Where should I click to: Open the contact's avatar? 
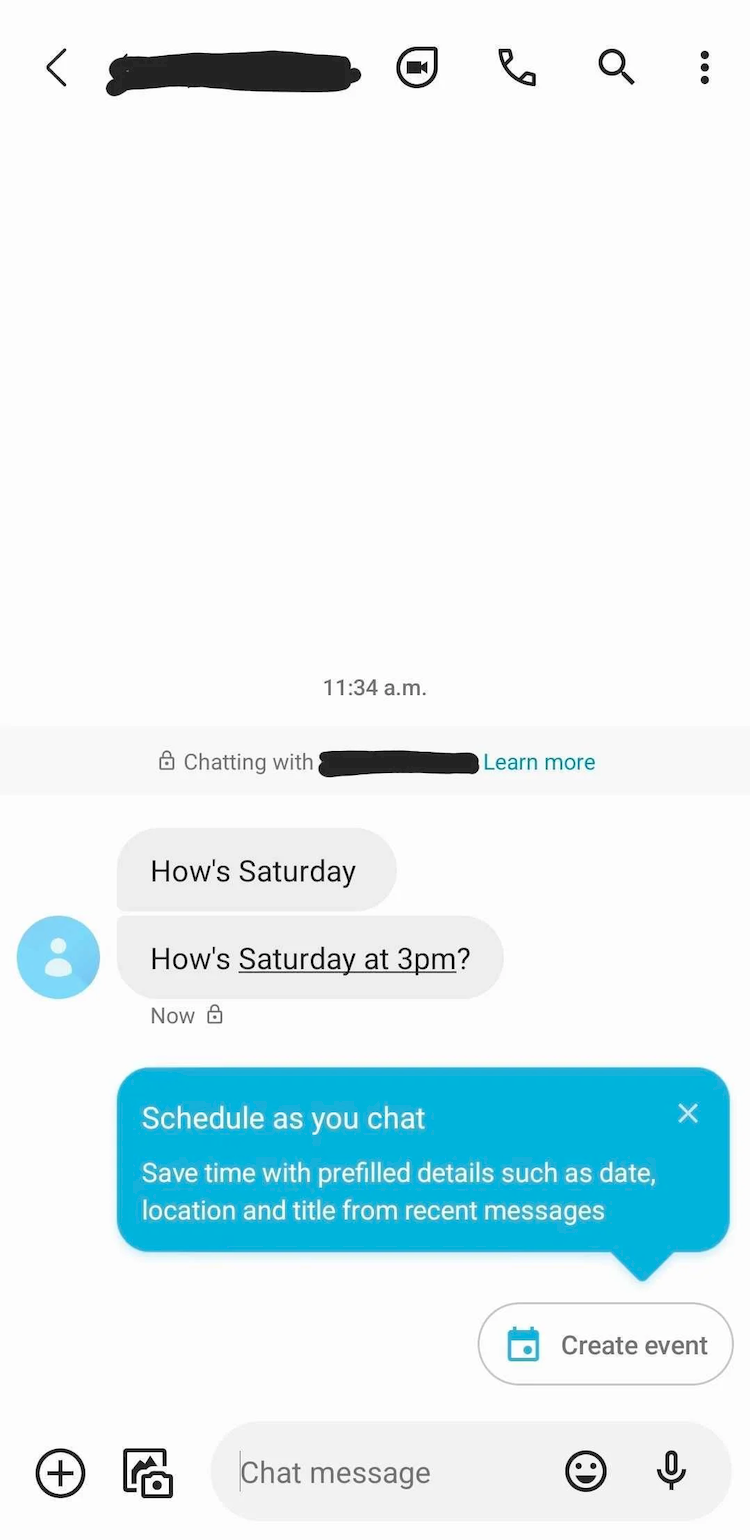pyautogui.click(x=59, y=957)
